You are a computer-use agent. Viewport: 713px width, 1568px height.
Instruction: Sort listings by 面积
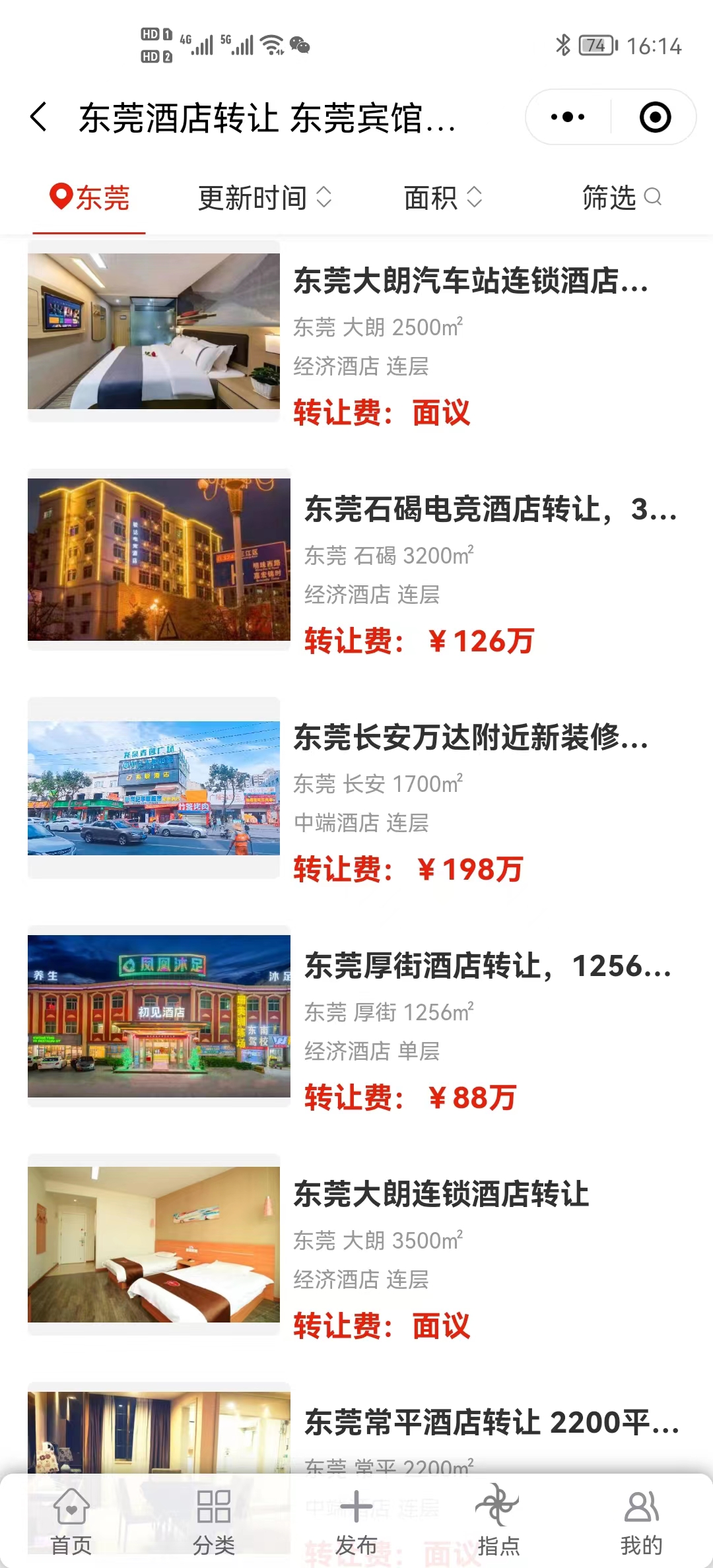click(x=442, y=198)
